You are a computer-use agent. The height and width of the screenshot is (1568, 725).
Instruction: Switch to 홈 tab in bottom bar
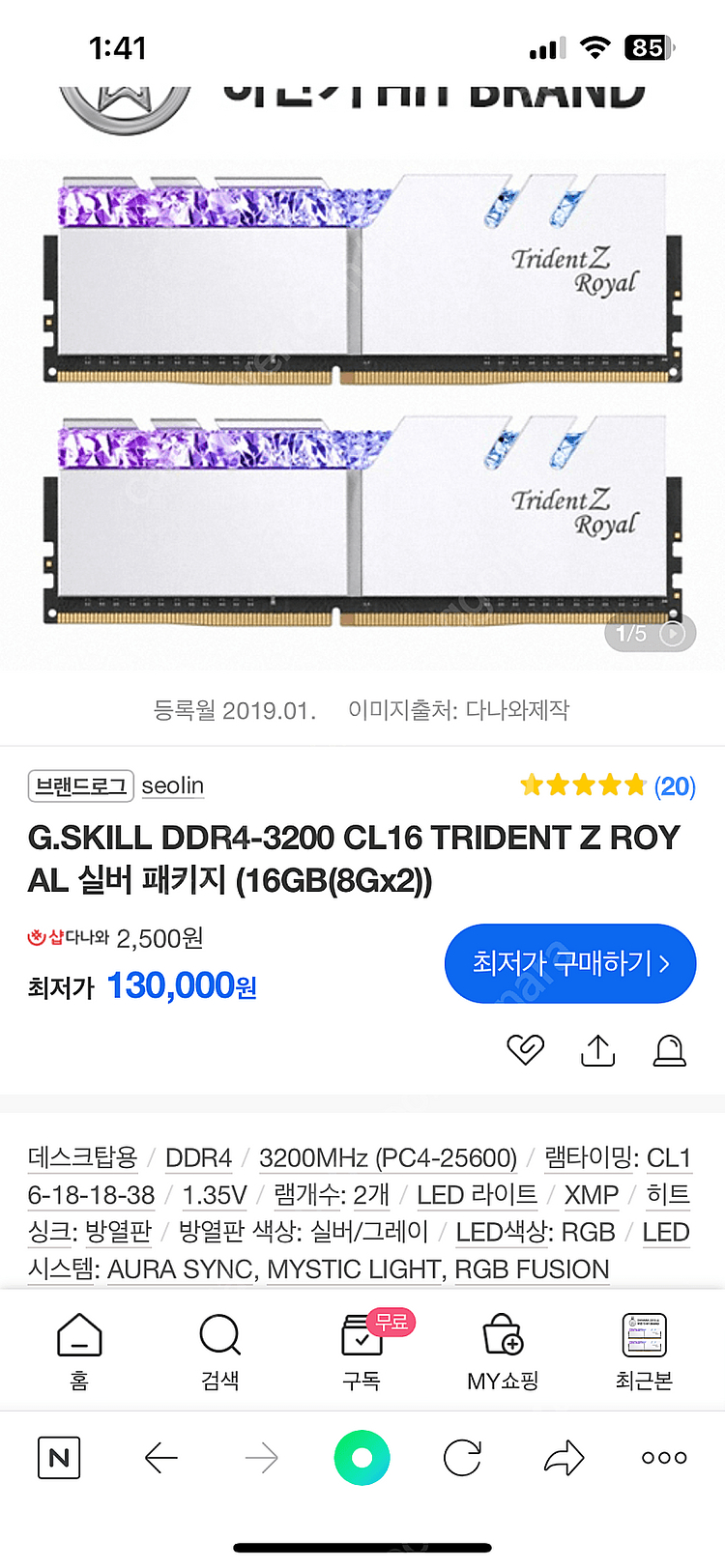pyautogui.click(x=78, y=1348)
